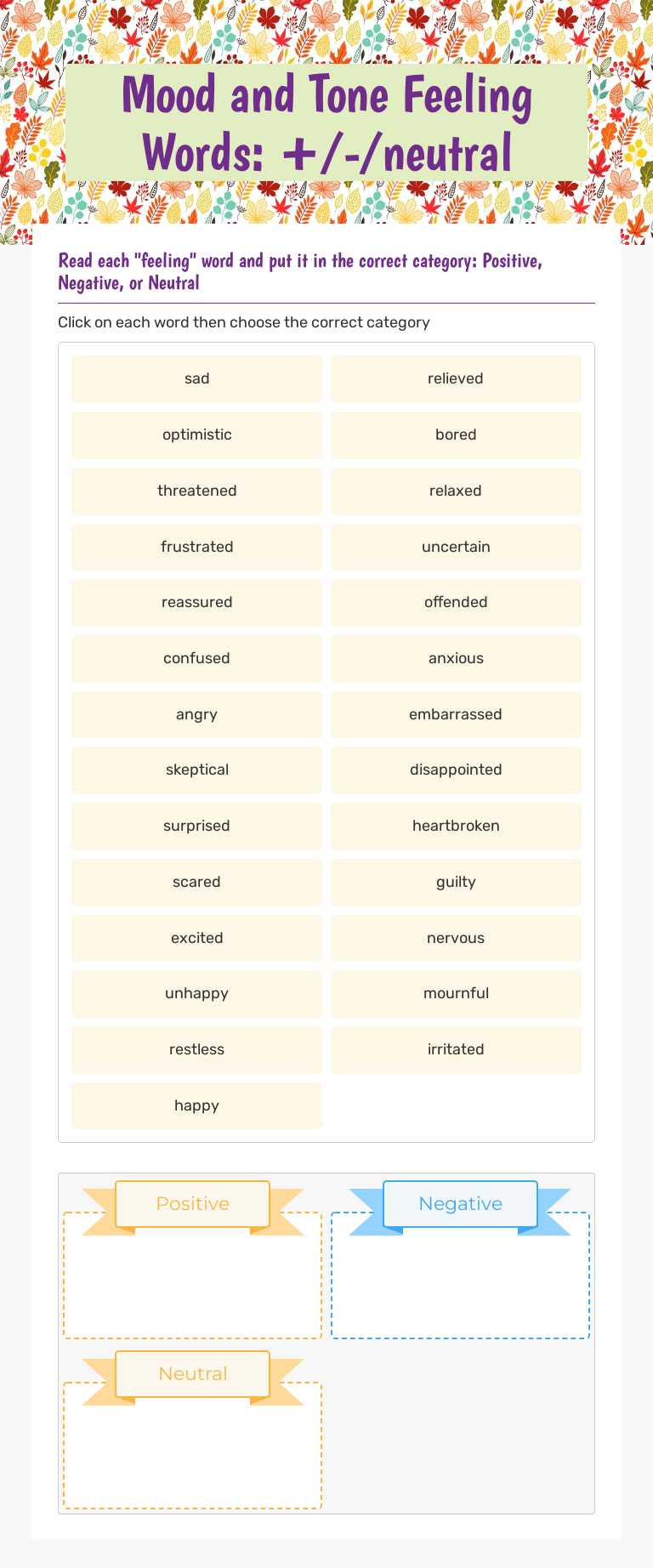Click the Negative category banner
Viewport: 653px width, 1568px height.
tap(460, 1203)
